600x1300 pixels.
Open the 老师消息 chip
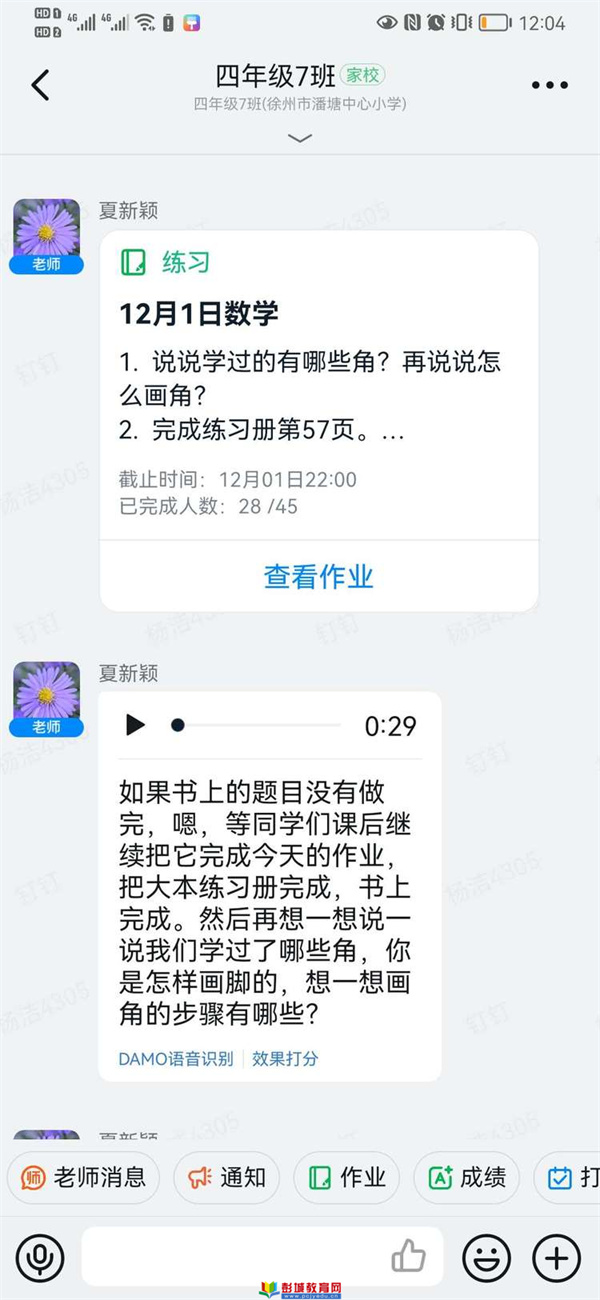[83, 1177]
